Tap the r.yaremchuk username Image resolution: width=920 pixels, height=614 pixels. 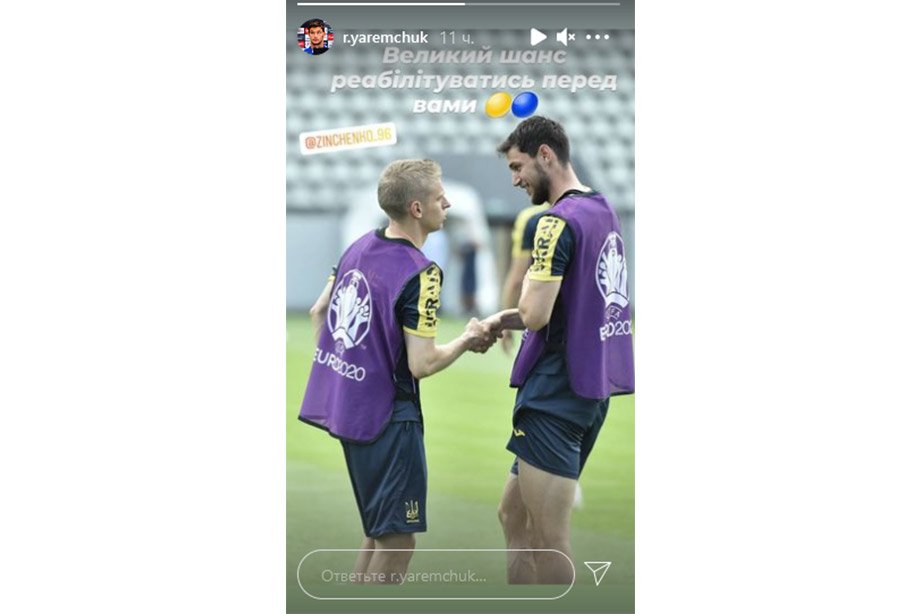tap(385, 38)
